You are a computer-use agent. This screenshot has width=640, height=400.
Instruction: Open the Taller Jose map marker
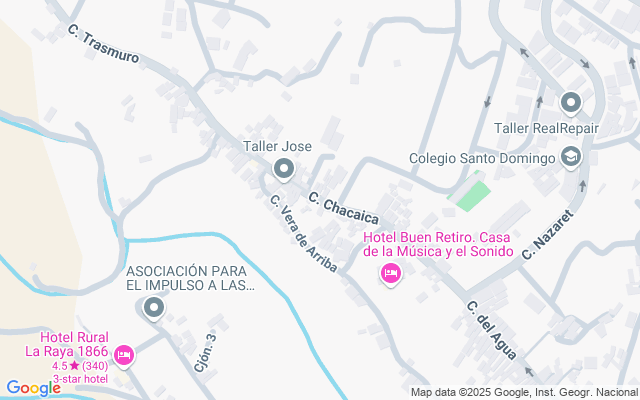283,170
